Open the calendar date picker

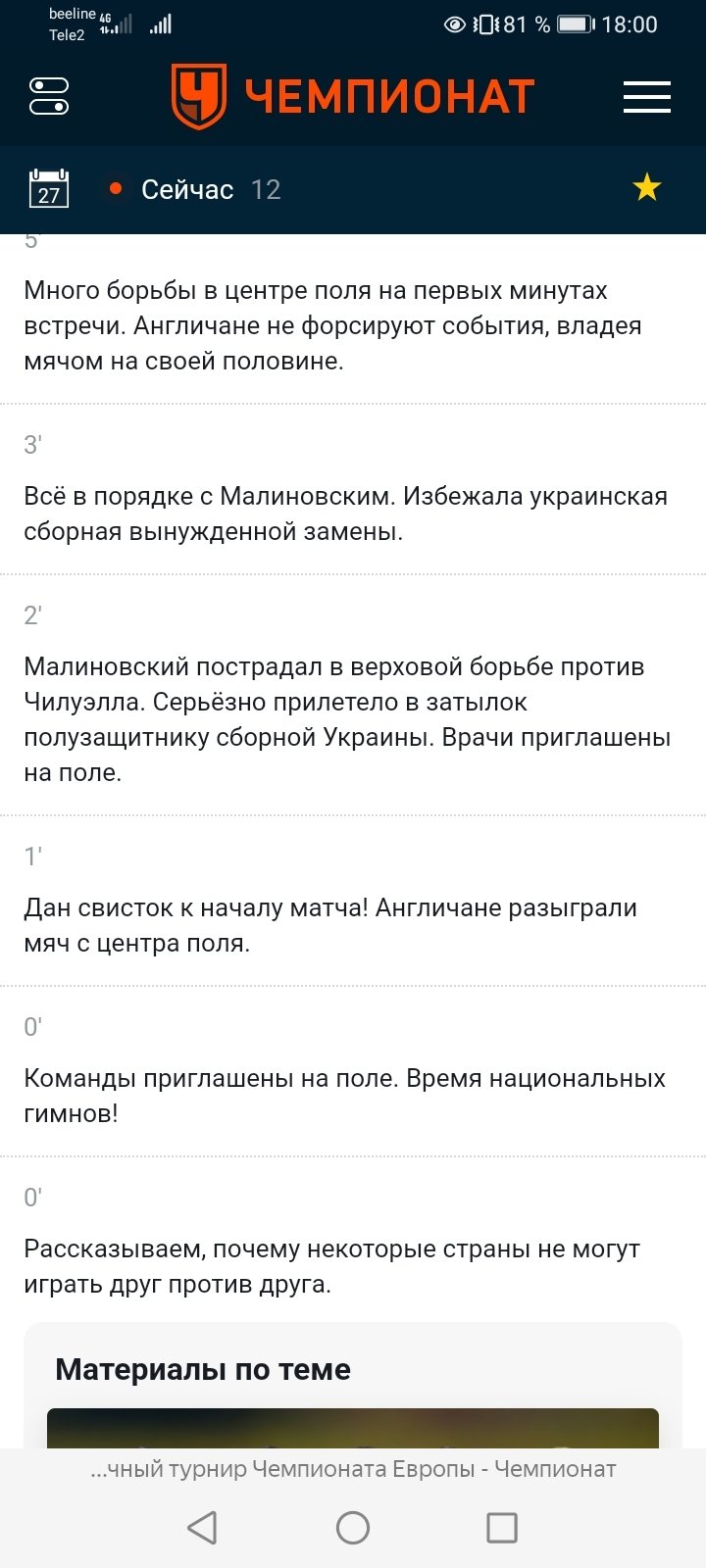(x=49, y=188)
